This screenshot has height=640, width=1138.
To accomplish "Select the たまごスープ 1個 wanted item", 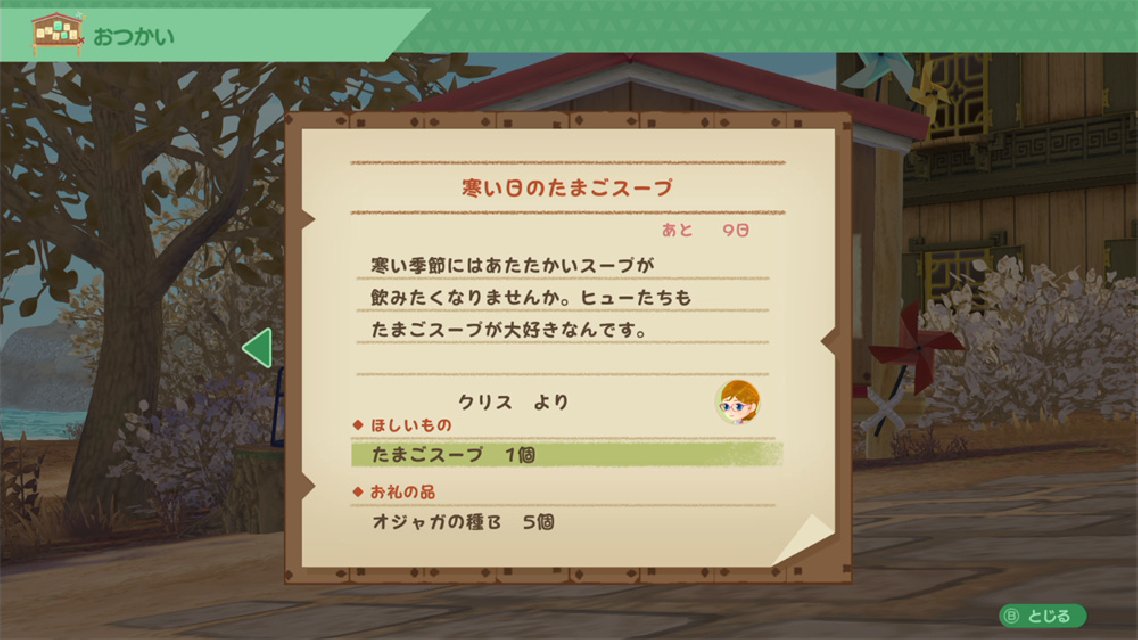I will pos(566,454).
